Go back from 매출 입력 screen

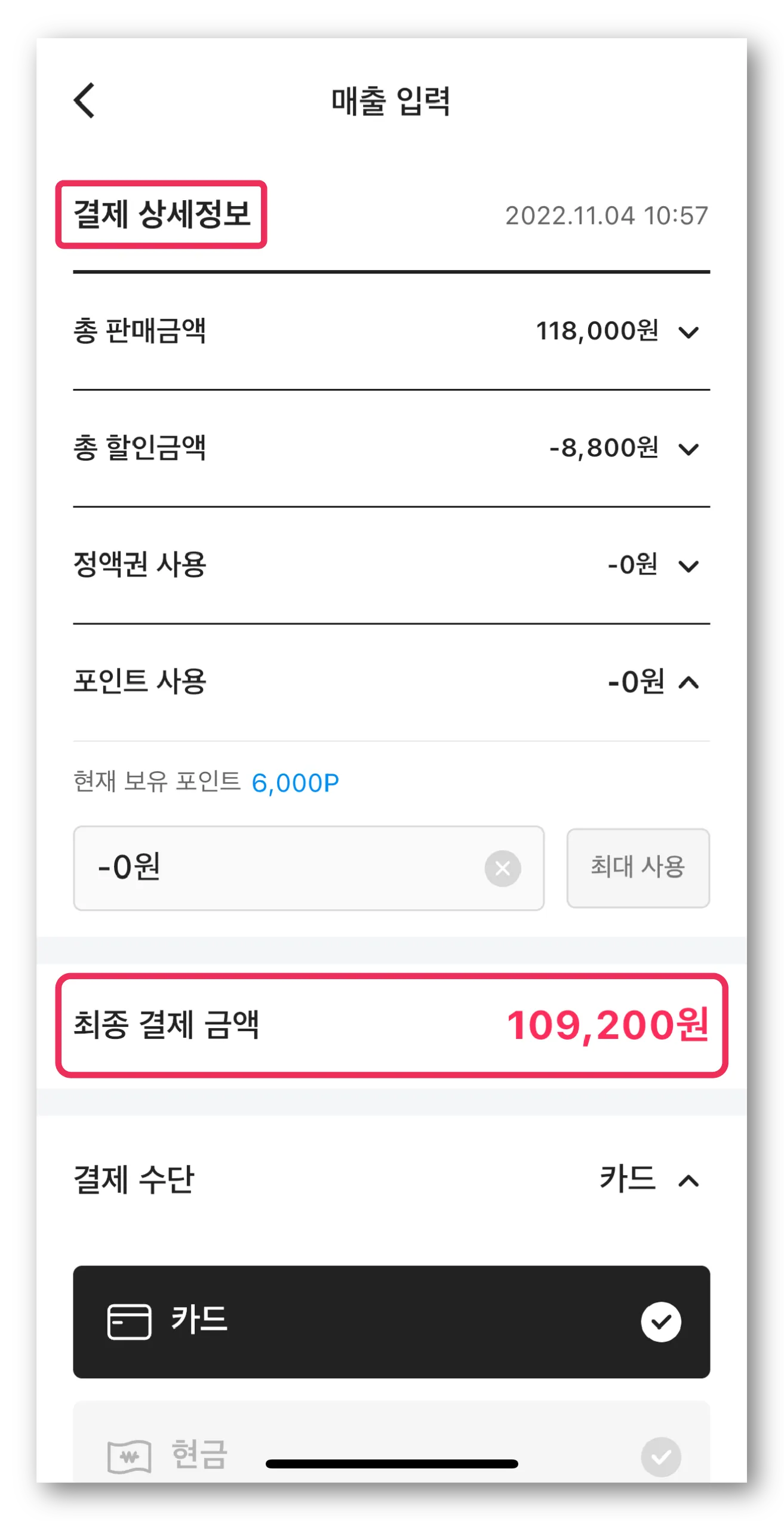[x=85, y=100]
